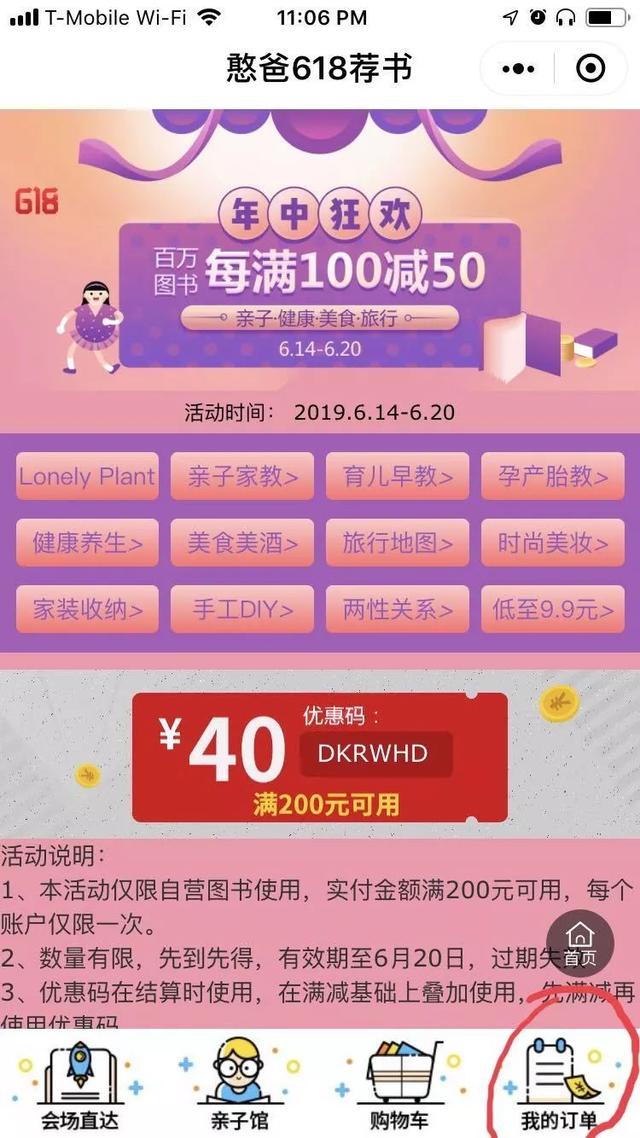Tap the ¥40 coupon with code DKRWHD
The width and height of the screenshot is (640, 1138).
(x=320, y=757)
